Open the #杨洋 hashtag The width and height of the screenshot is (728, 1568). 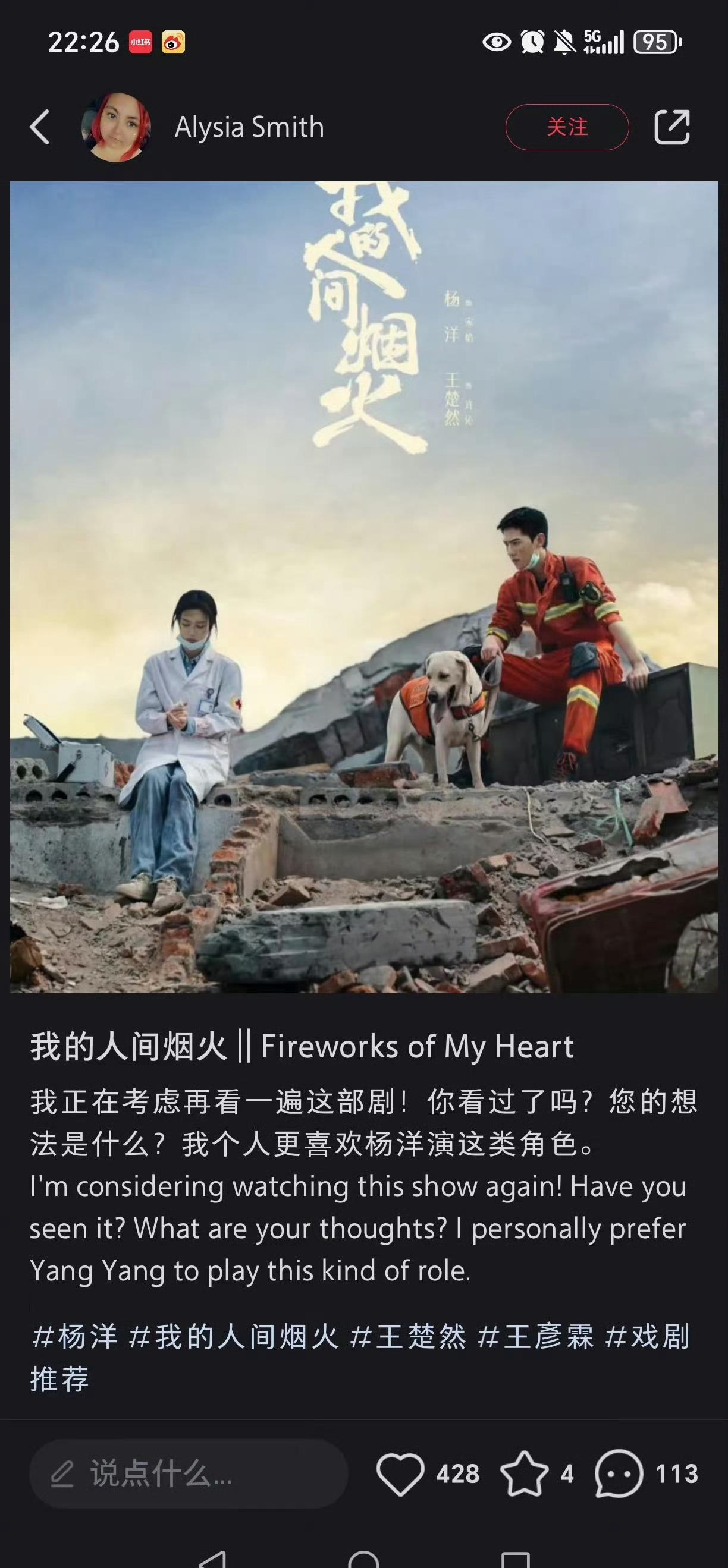pyautogui.click(x=74, y=1337)
